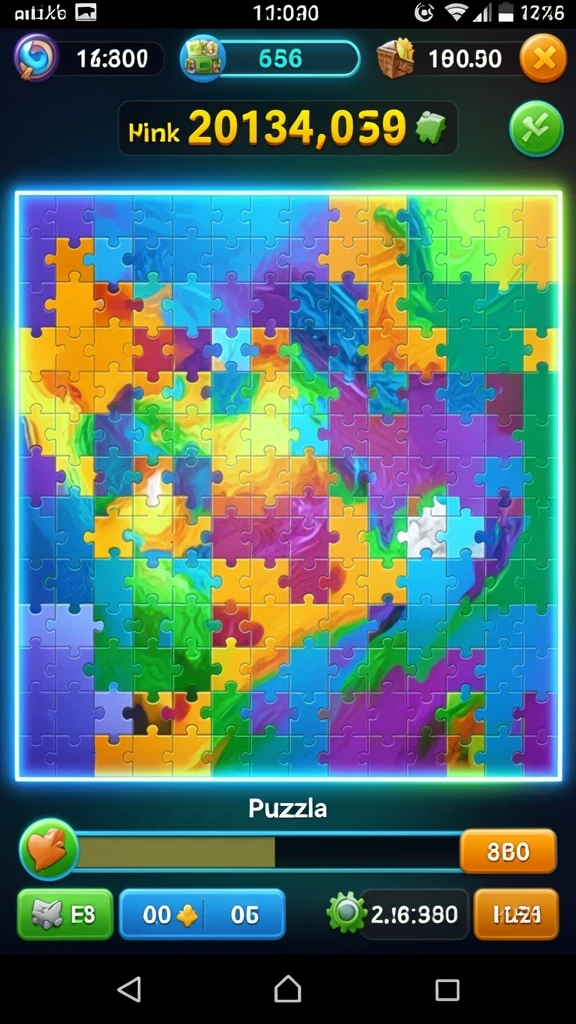Viewport: 576px width, 1024px height.
Task: Tap the orange button at bottom right
Action: tap(516, 914)
